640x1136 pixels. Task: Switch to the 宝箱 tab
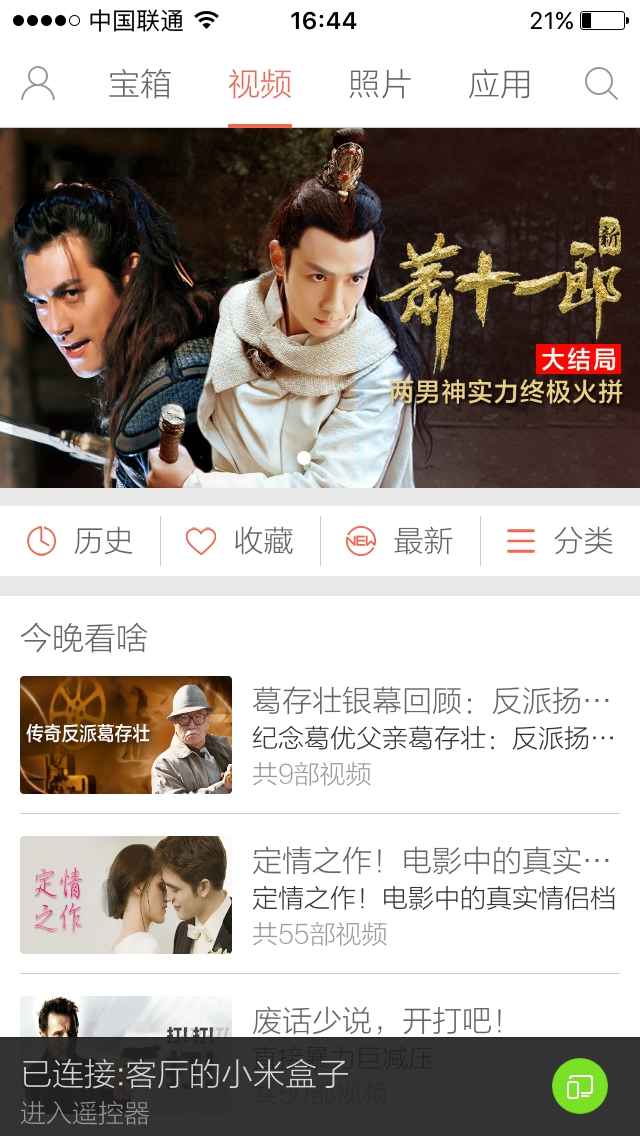pos(140,85)
